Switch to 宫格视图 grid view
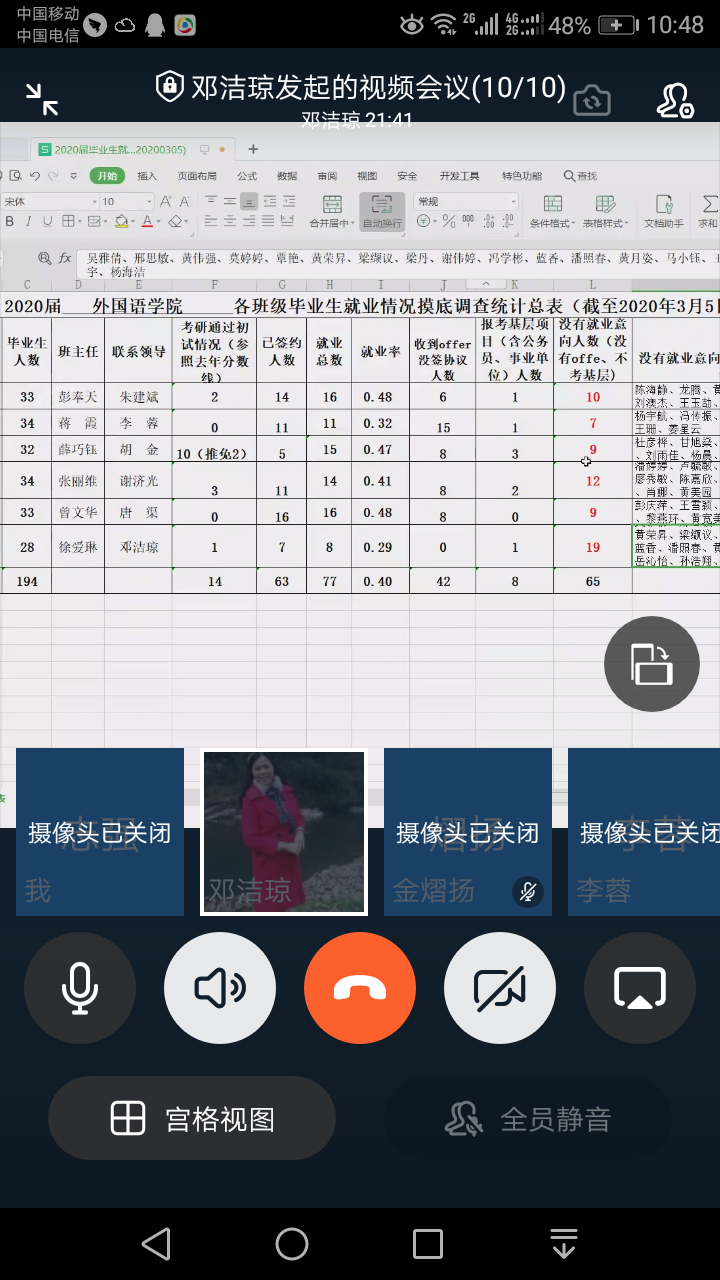 click(x=192, y=1118)
